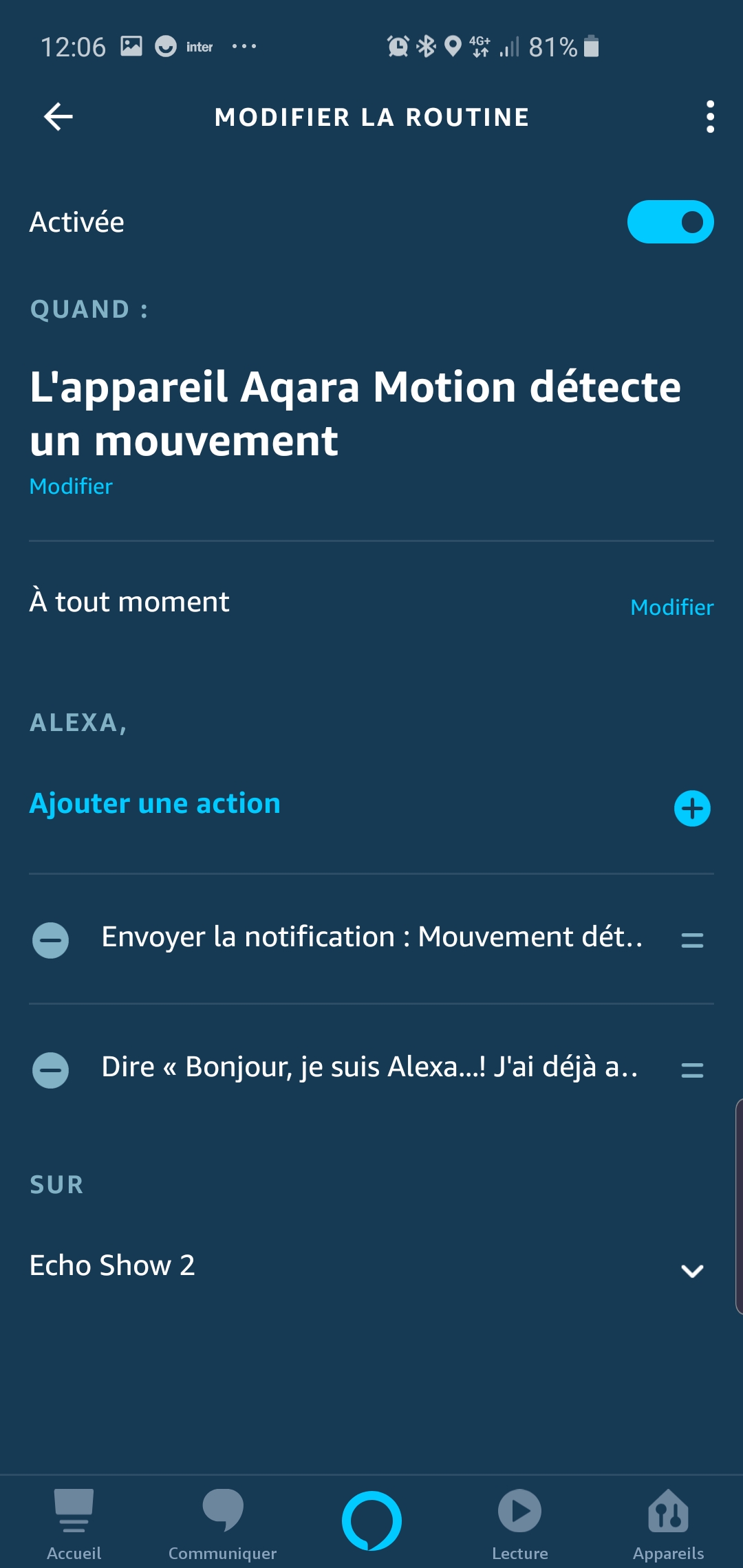Remove the Dire « Bonjour action
Viewport: 743px width, 1568px height.
click(51, 1070)
